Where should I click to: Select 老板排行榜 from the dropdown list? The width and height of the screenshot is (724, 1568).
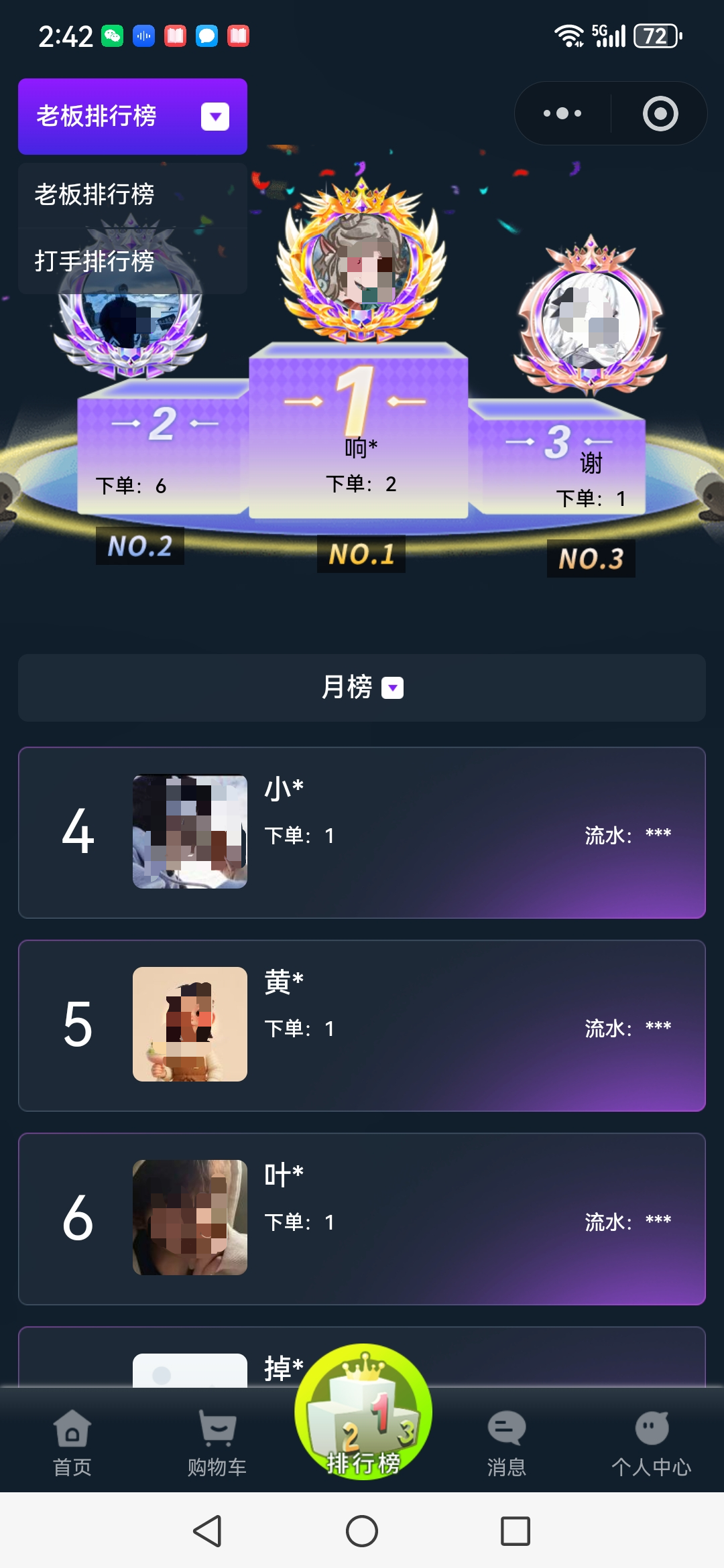pos(95,194)
